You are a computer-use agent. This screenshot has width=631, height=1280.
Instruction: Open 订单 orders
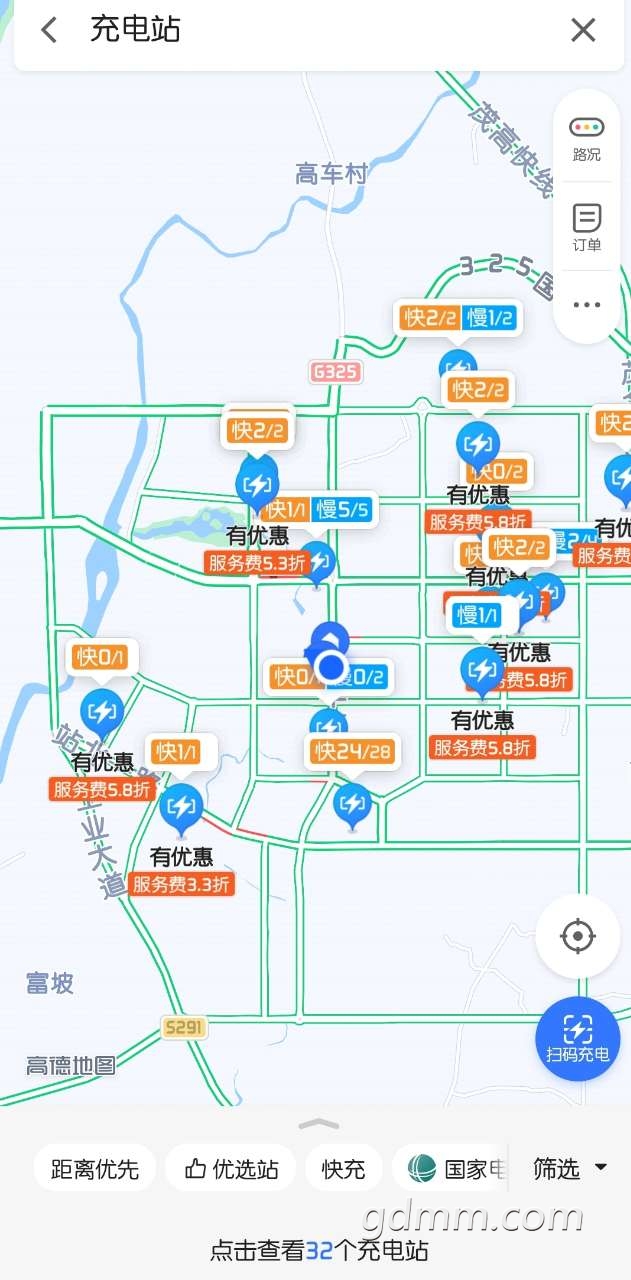pos(586,228)
